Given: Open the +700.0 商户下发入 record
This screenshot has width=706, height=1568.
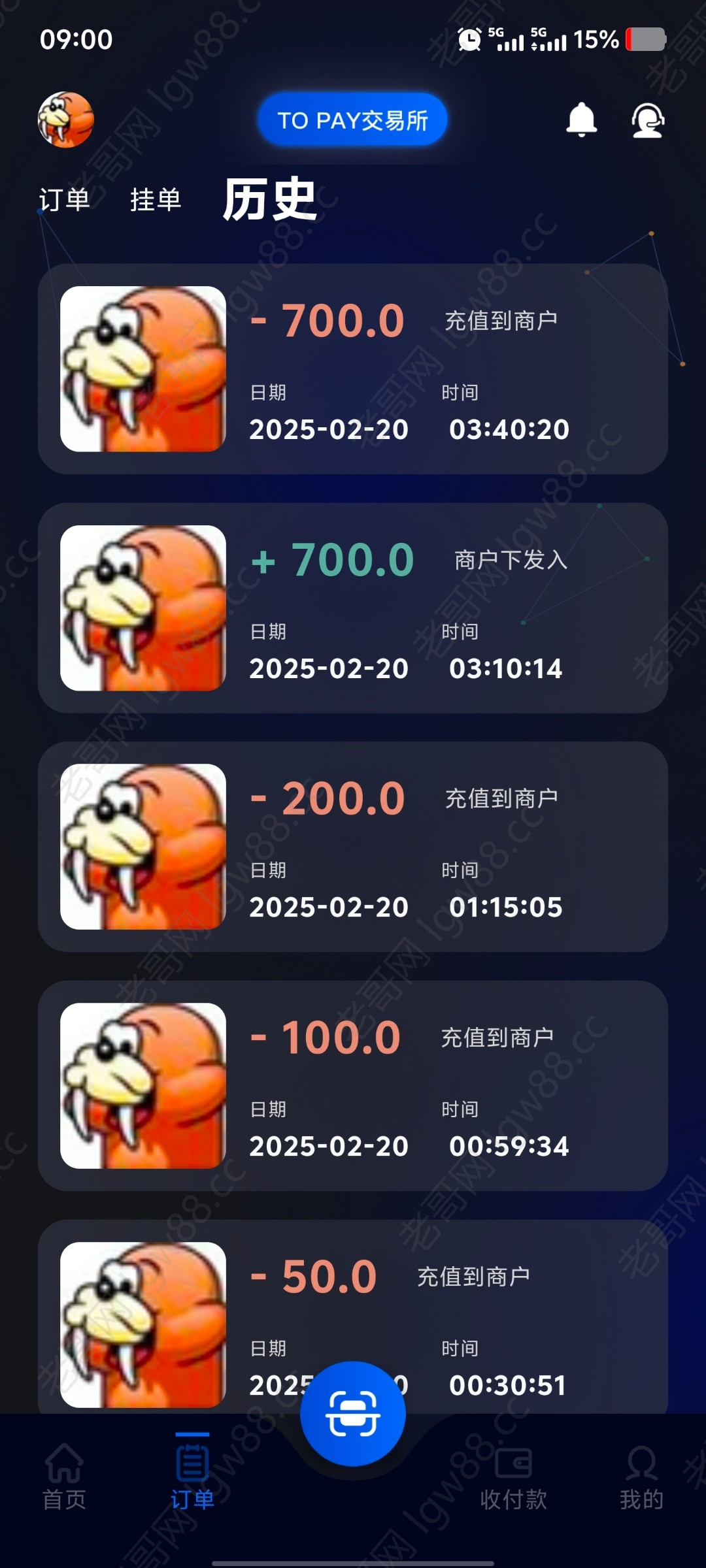Looking at the screenshot, I should coord(353,608).
